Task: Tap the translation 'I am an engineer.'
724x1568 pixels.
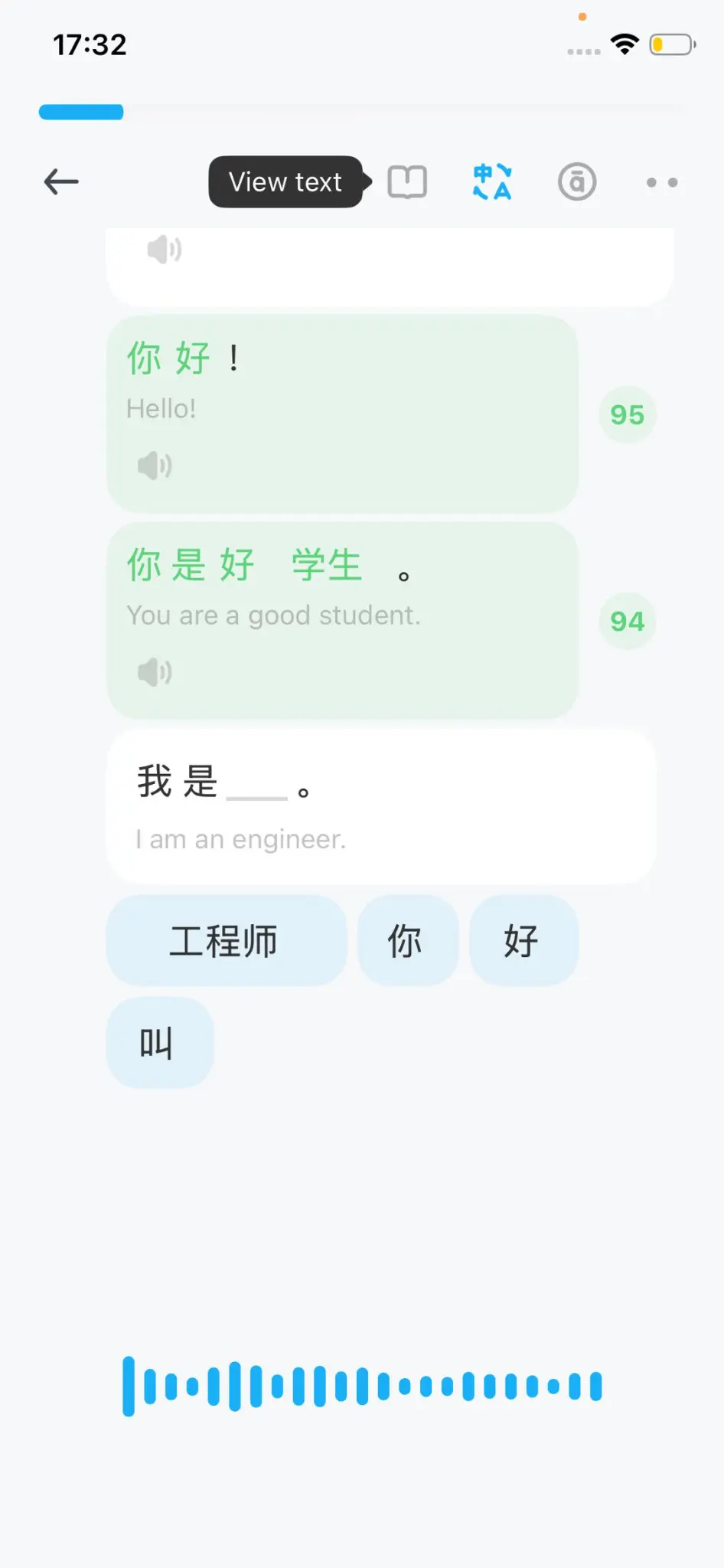Action: pyautogui.click(x=240, y=838)
